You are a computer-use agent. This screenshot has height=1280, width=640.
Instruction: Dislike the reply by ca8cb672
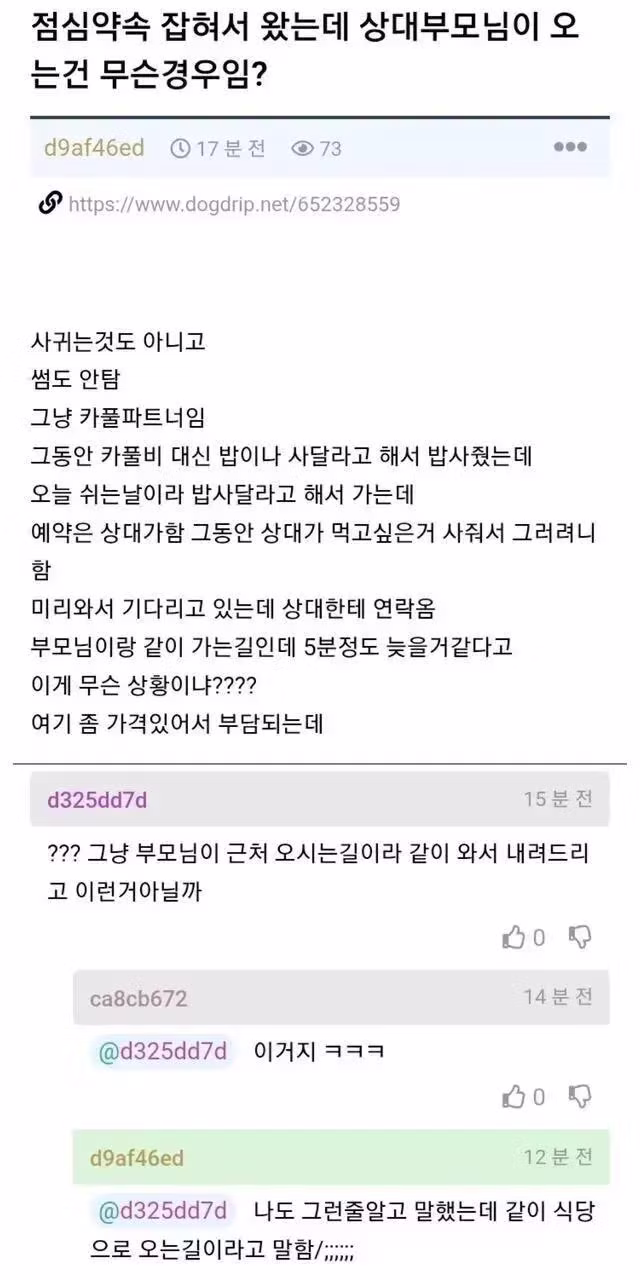click(x=580, y=1096)
